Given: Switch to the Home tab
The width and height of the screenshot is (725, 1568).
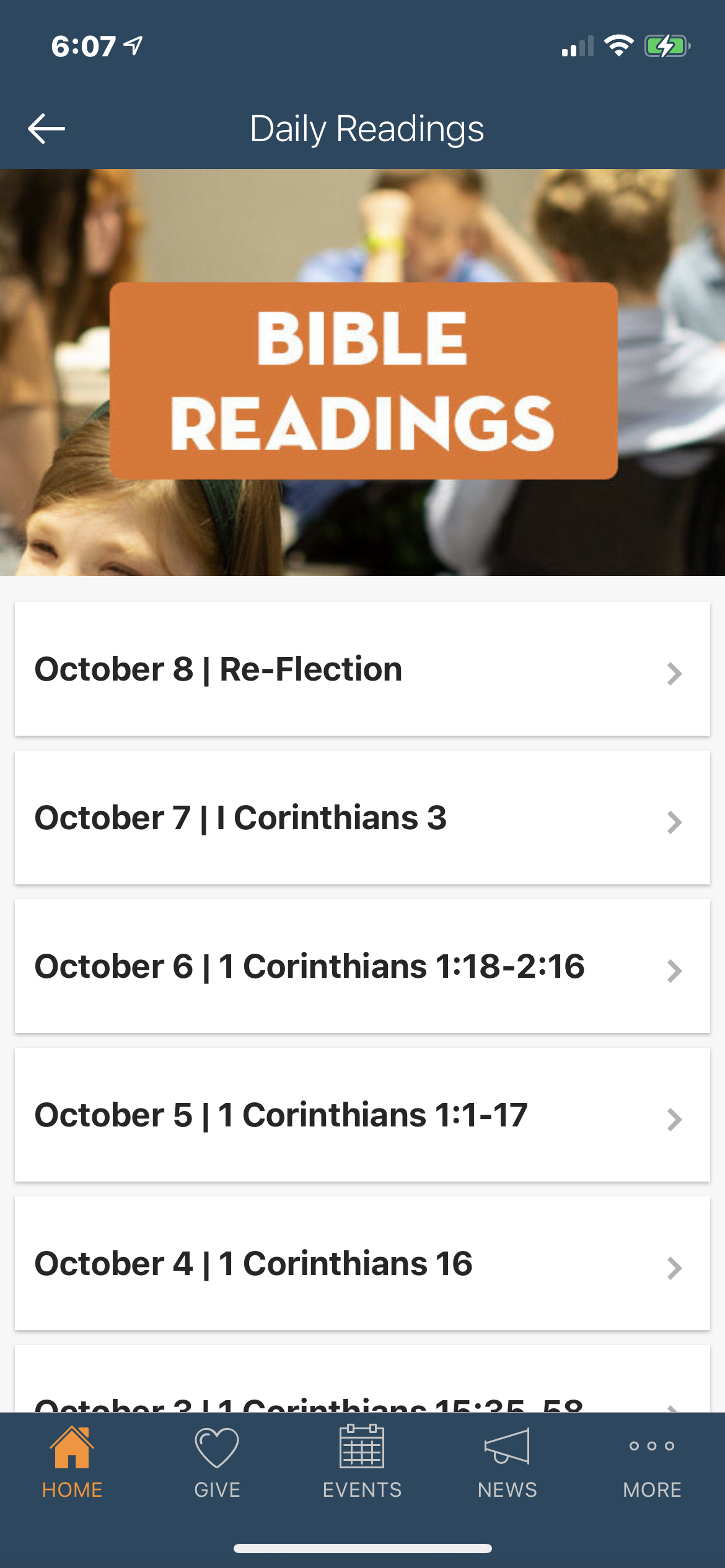Looking at the screenshot, I should pos(72,1463).
